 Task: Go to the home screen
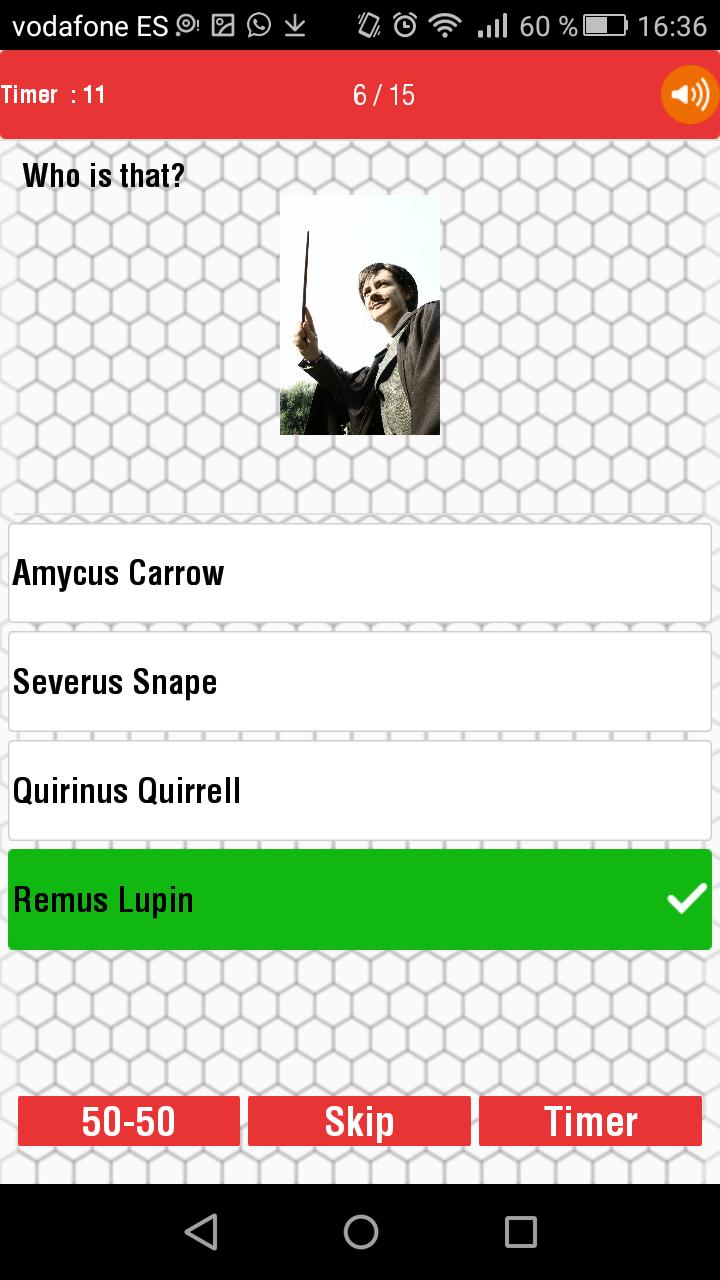coord(360,1232)
